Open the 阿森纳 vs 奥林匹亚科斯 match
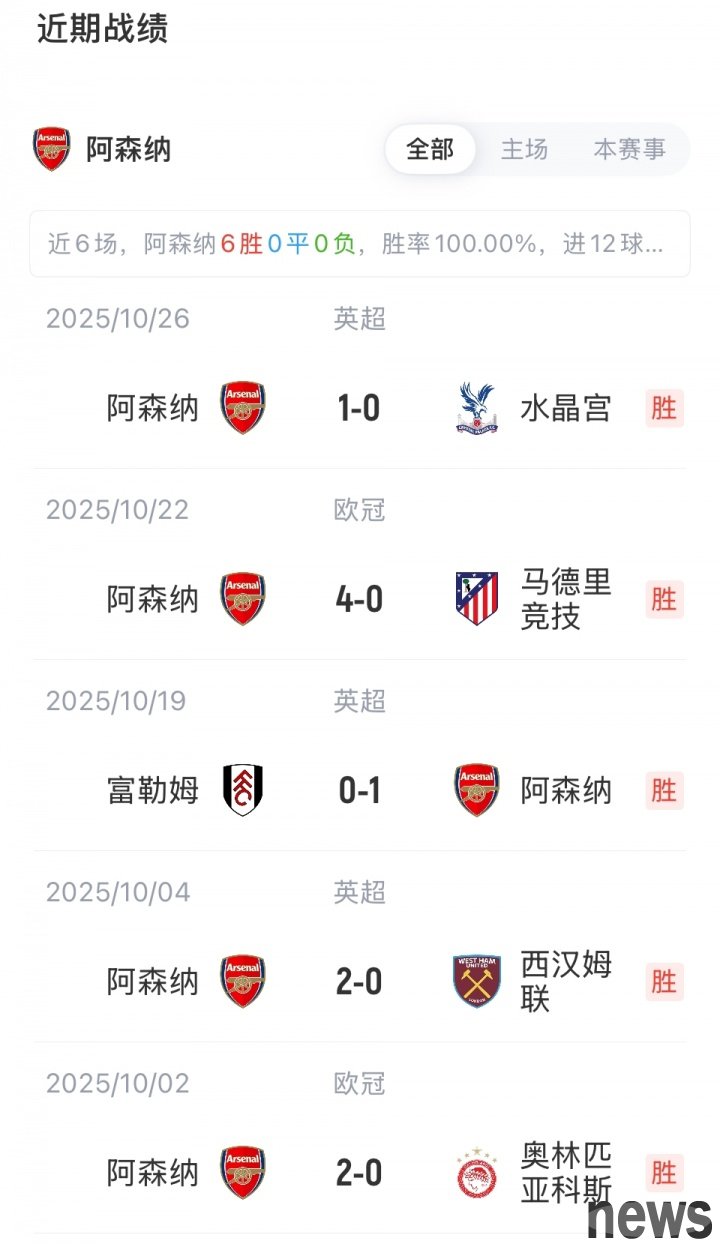Image resolution: width=720 pixels, height=1244 pixels. (359, 1173)
